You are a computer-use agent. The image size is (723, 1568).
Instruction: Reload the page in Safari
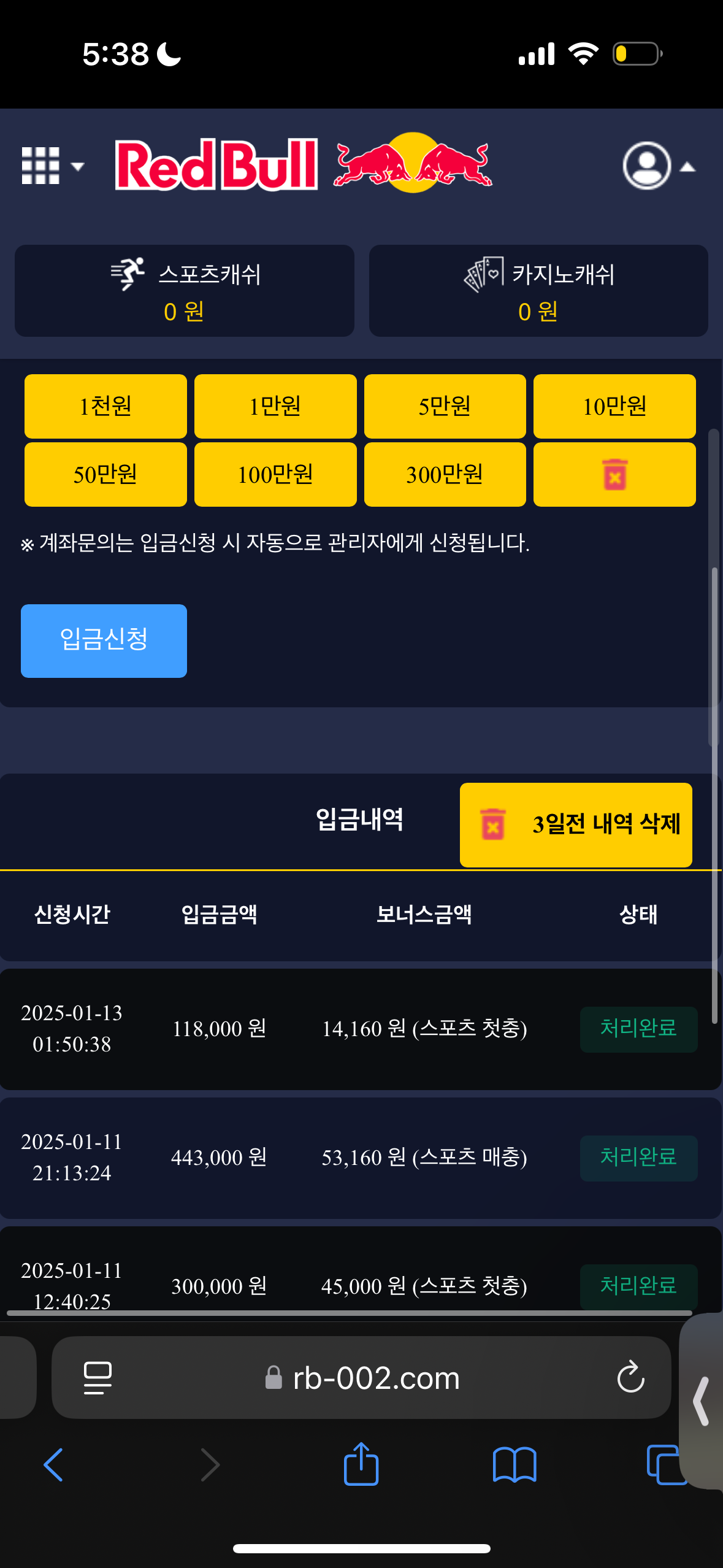coord(630,1377)
